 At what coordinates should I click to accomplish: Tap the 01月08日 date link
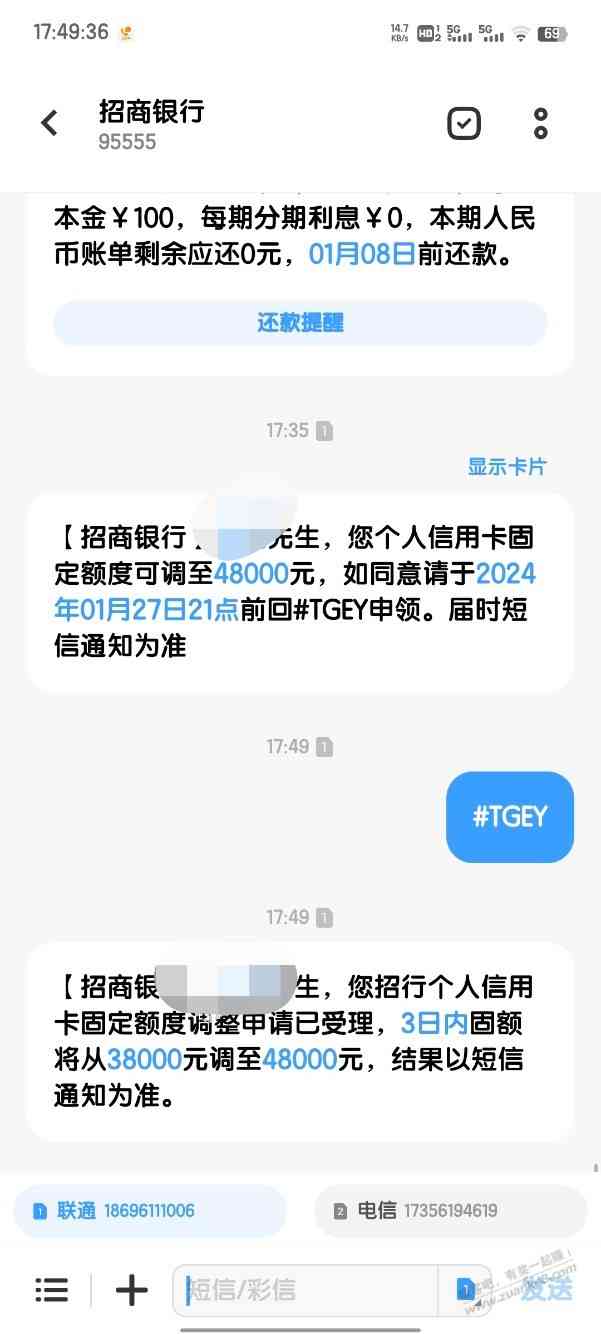pos(361,254)
